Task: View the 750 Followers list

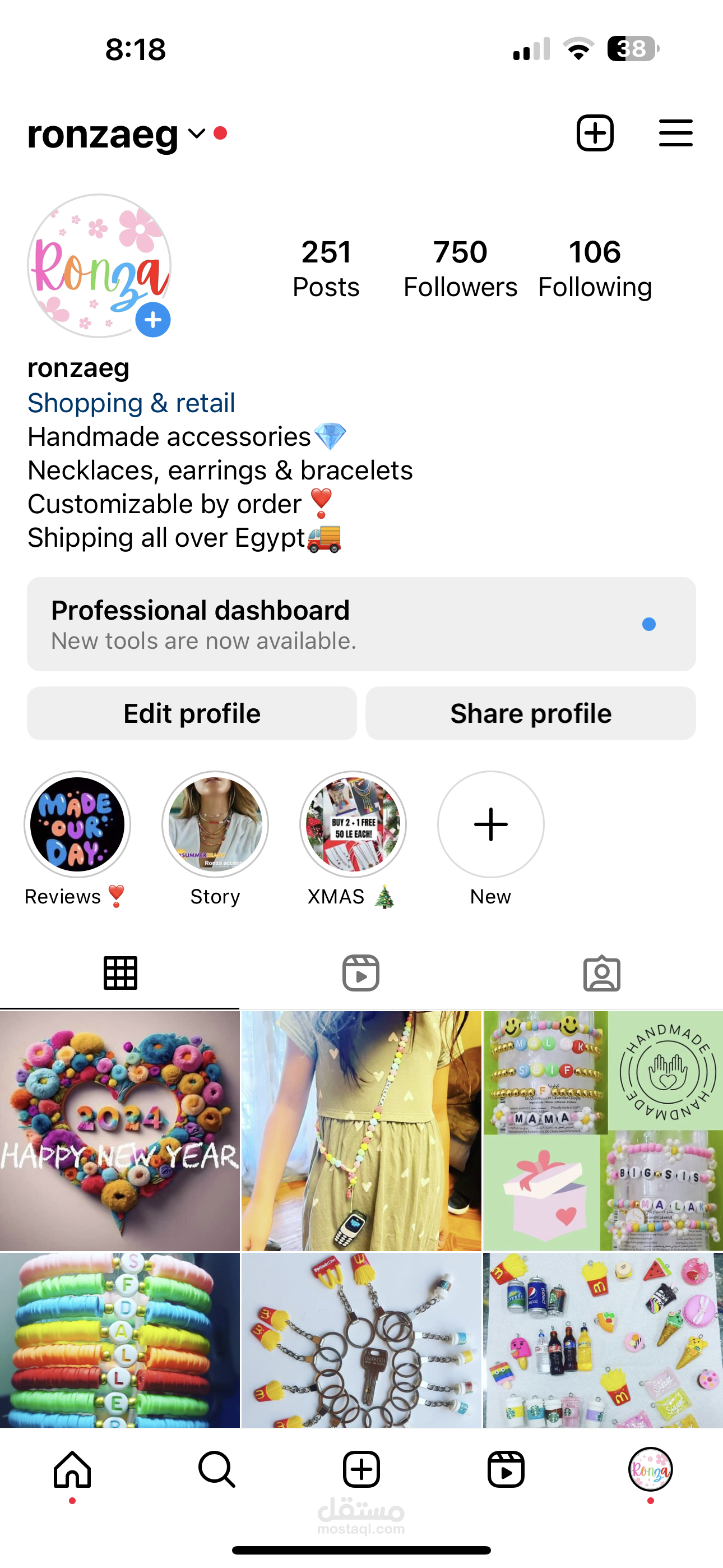Action: 460,269
